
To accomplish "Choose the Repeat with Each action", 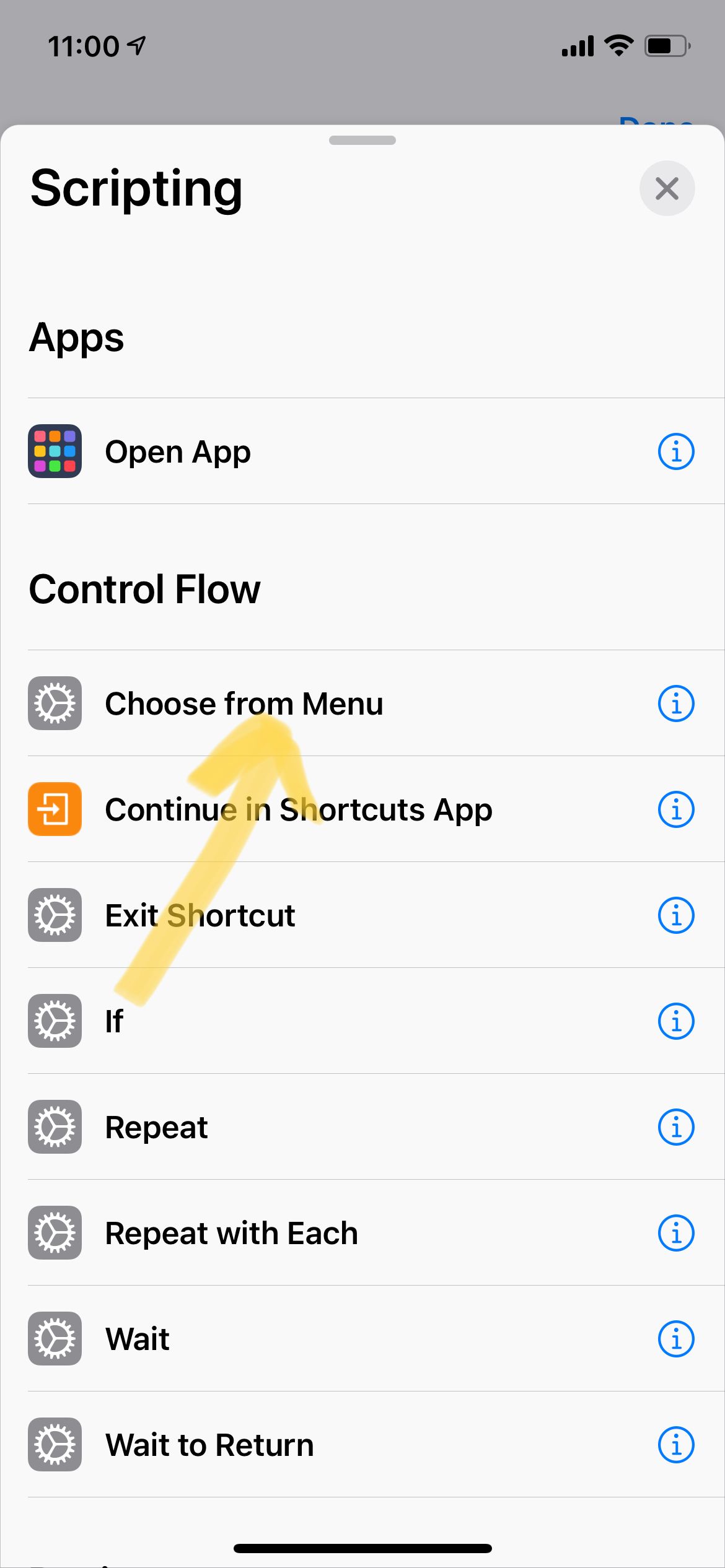I will coord(231,1233).
